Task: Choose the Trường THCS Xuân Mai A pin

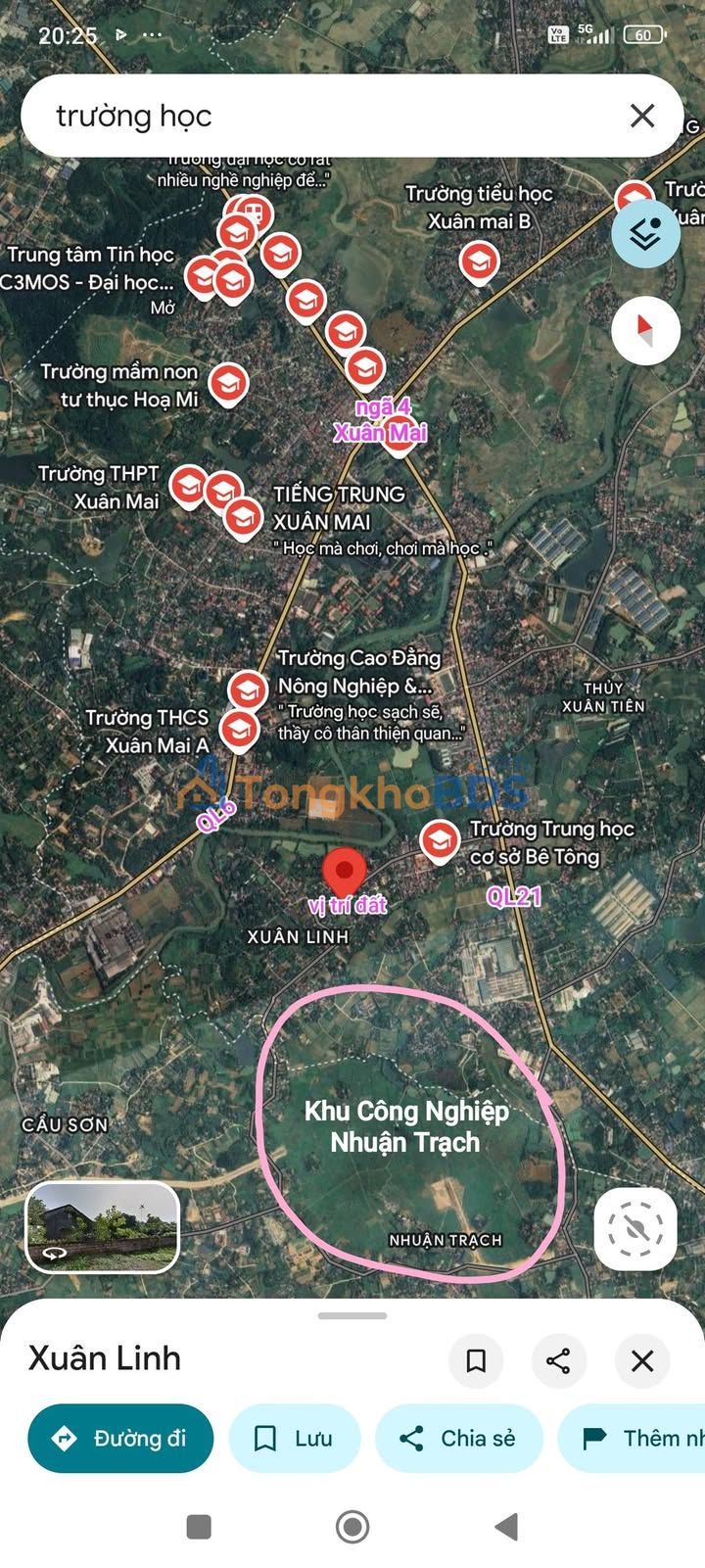Action: click(x=239, y=730)
